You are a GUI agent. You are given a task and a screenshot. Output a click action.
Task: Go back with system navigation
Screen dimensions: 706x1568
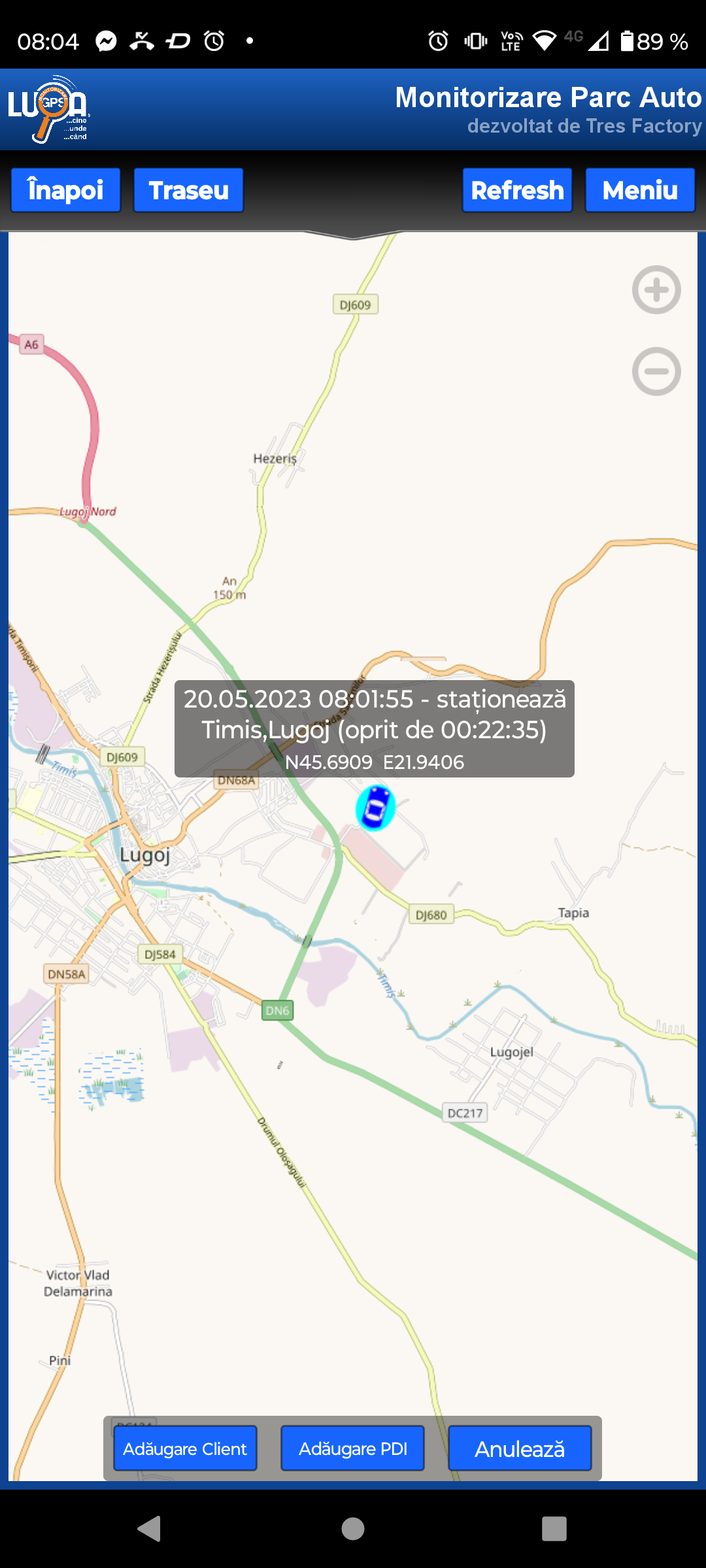click(x=149, y=1529)
